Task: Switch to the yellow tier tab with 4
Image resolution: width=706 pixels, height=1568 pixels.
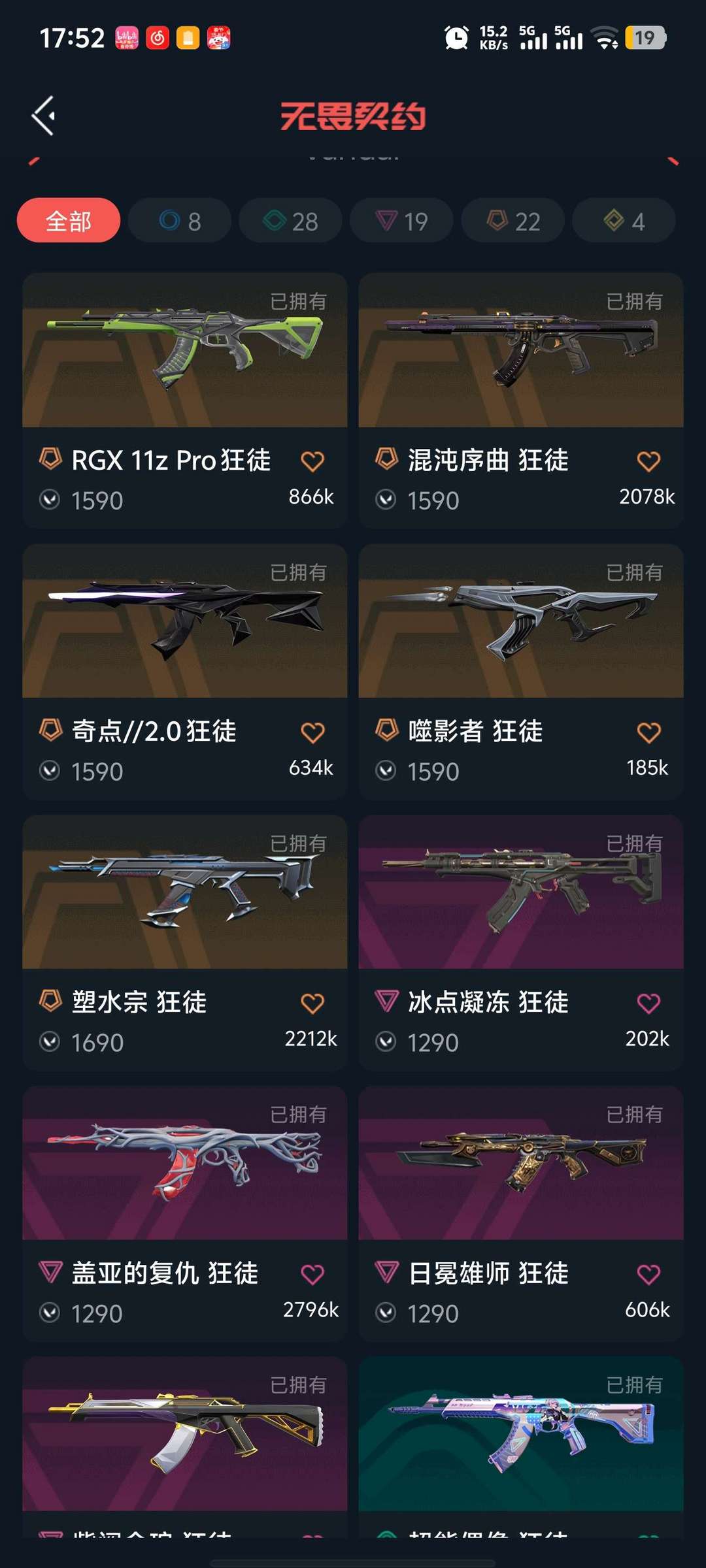Action: click(624, 221)
